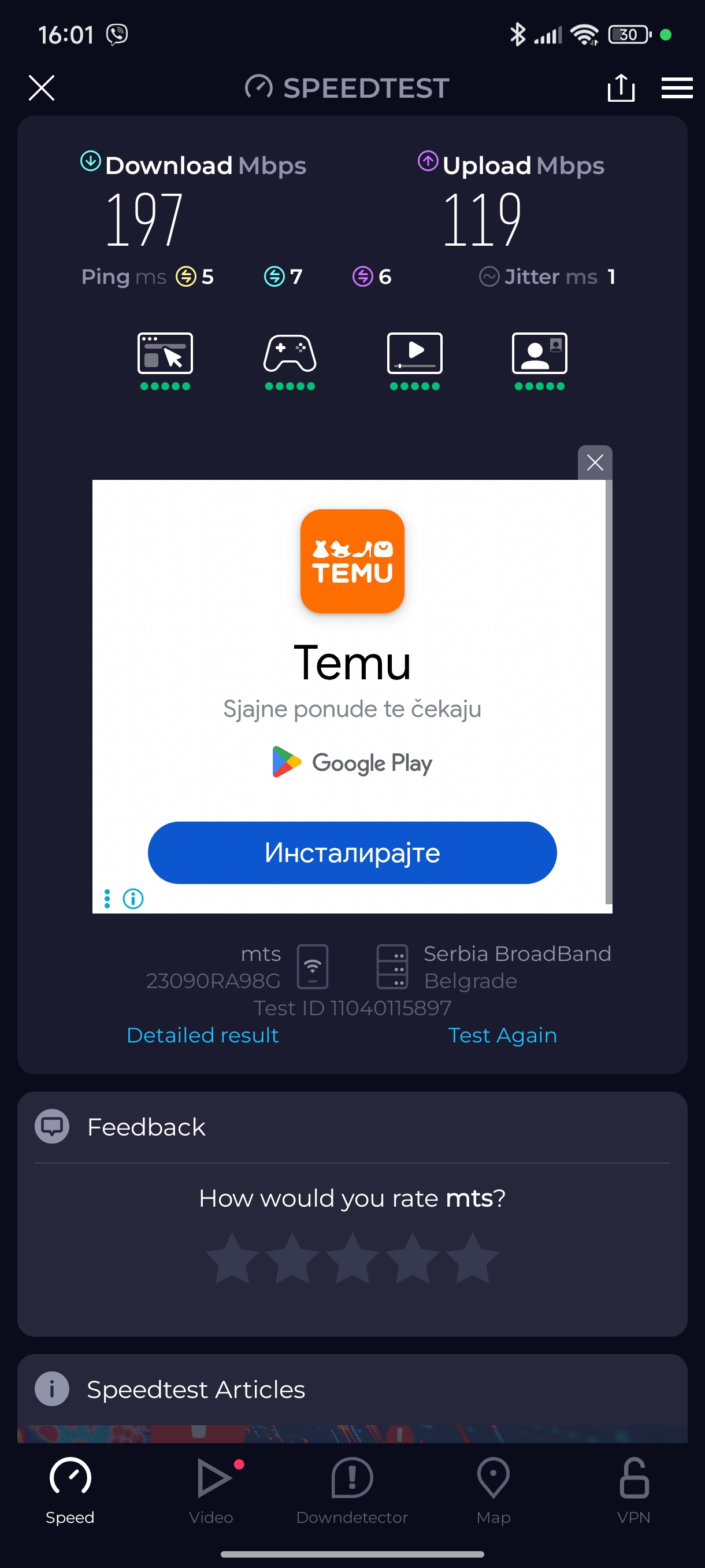705x1568 pixels.
Task: Open the hamburger menu
Action: 677,88
